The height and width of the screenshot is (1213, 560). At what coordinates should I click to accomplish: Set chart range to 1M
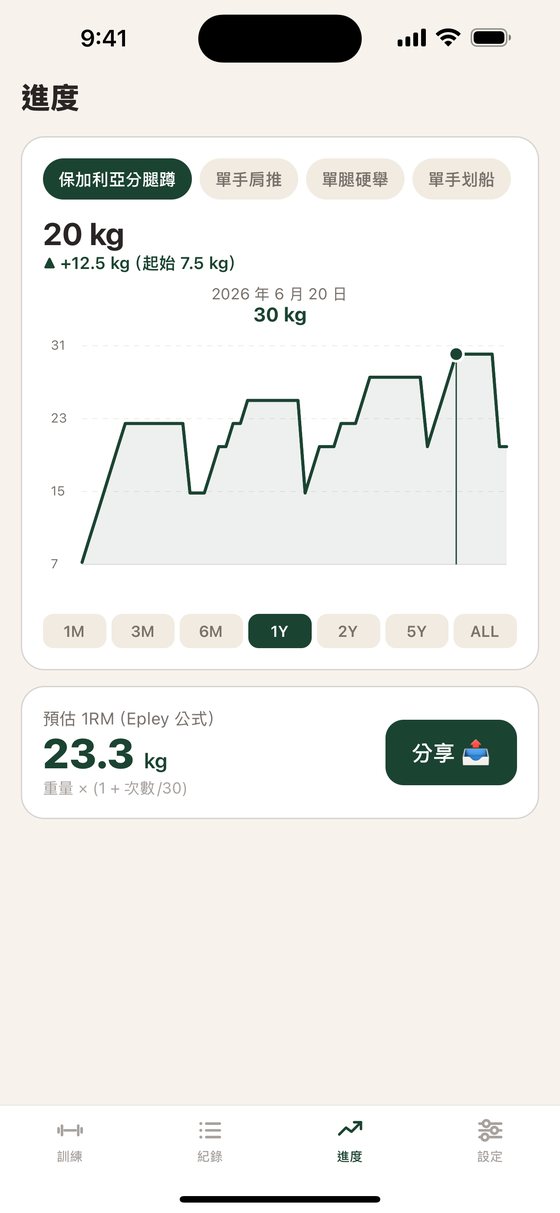74,631
